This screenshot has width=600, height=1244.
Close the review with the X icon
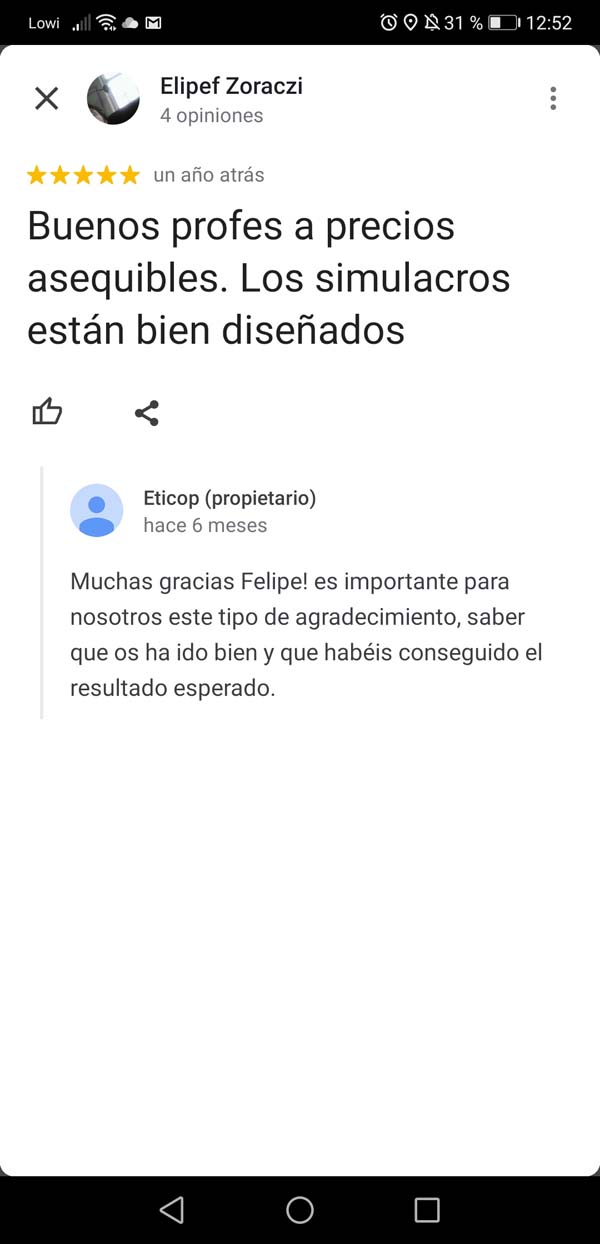[x=46, y=98]
